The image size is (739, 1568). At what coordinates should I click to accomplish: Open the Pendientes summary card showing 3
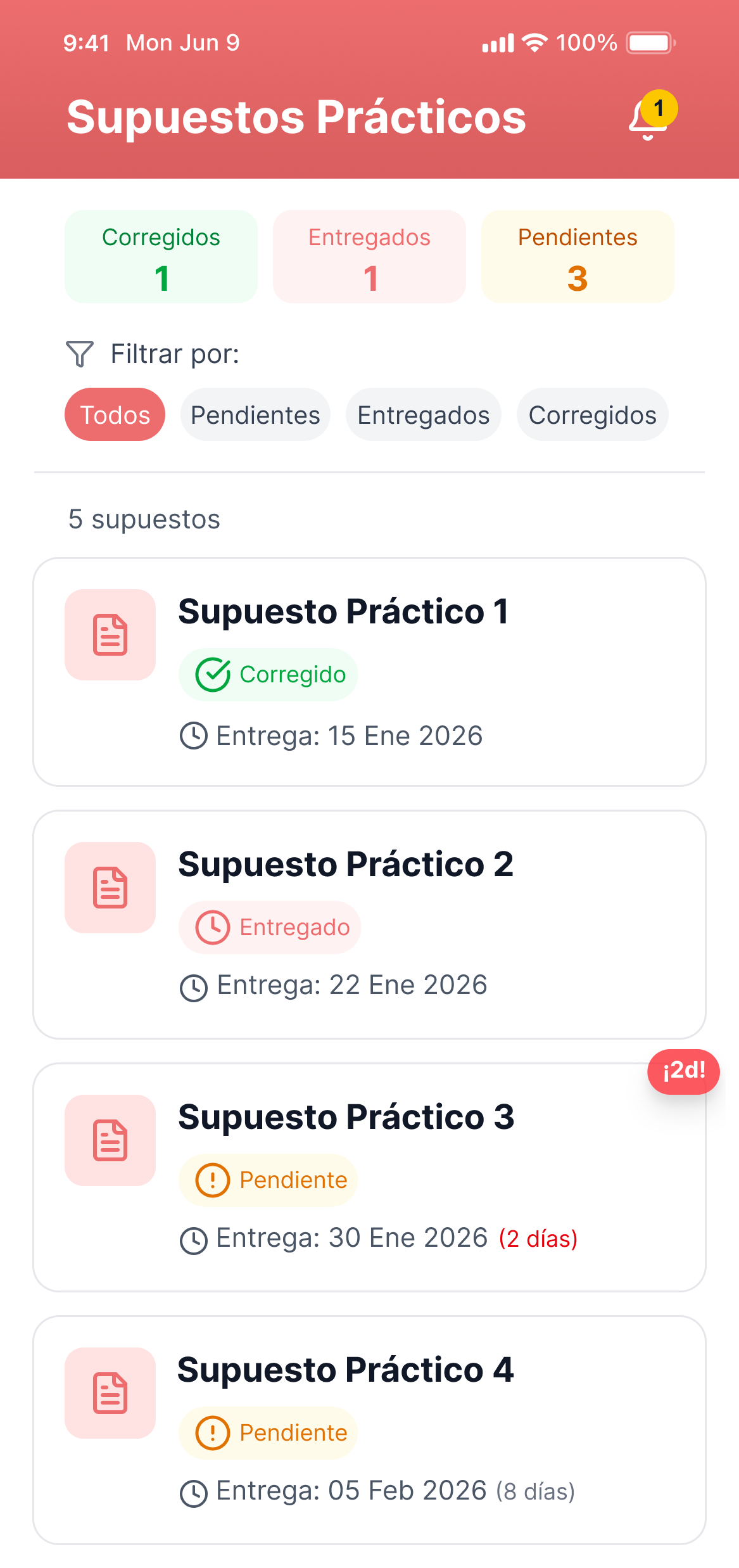pos(577,256)
